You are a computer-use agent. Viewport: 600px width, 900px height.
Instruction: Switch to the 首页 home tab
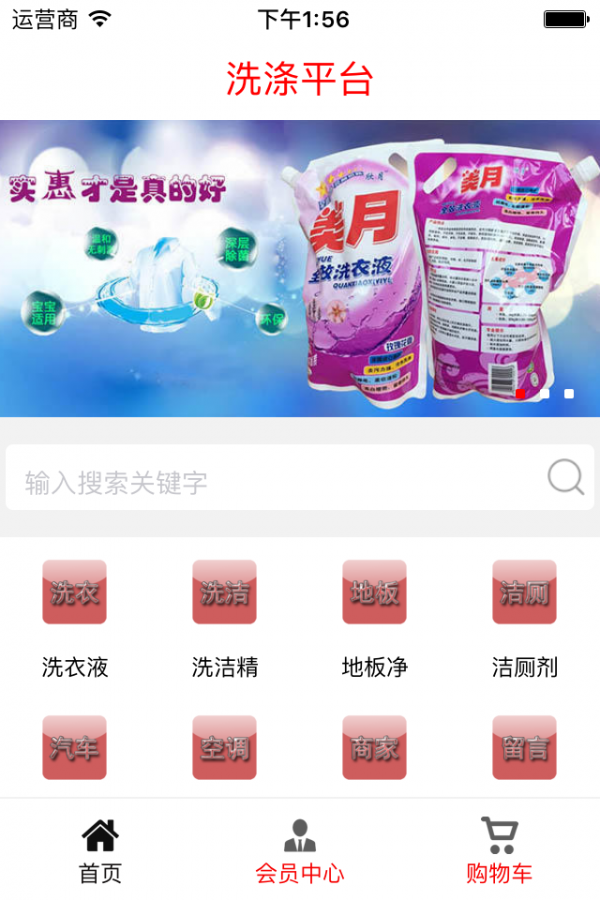point(100,850)
